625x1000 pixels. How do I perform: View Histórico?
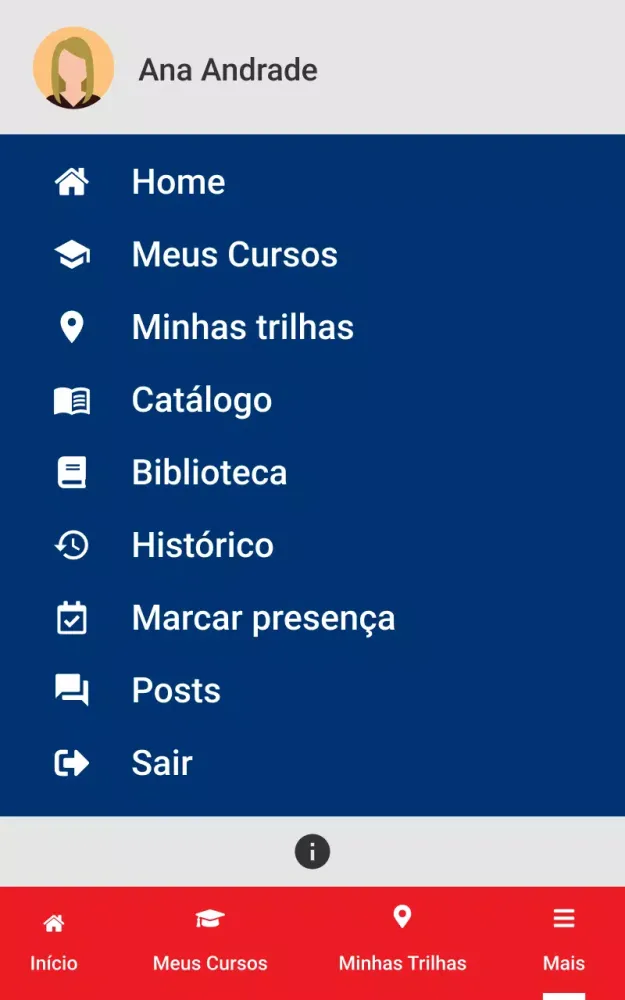pyautogui.click(x=202, y=545)
